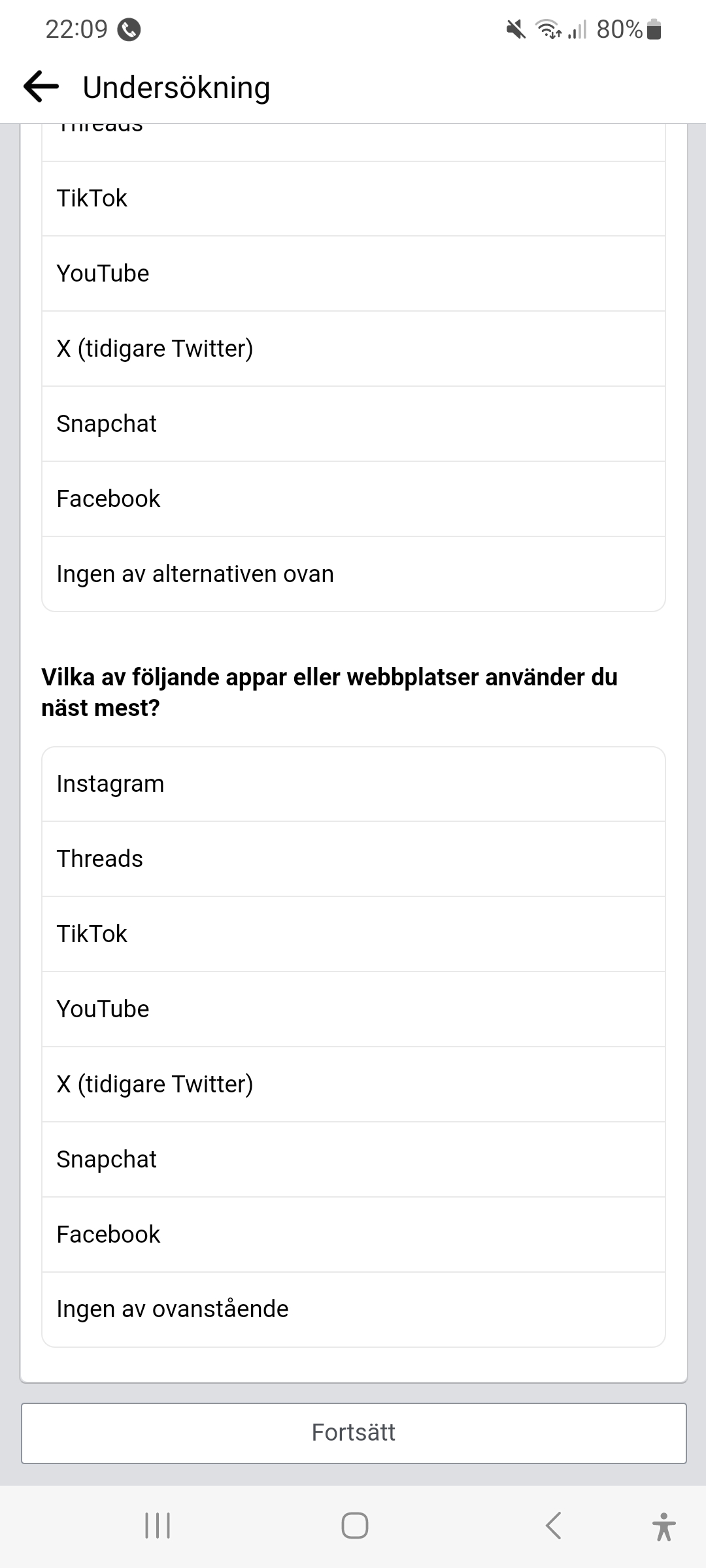The width and height of the screenshot is (706, 1568).
Task: Go to the home screen
Action: [x=354, y=1526]
